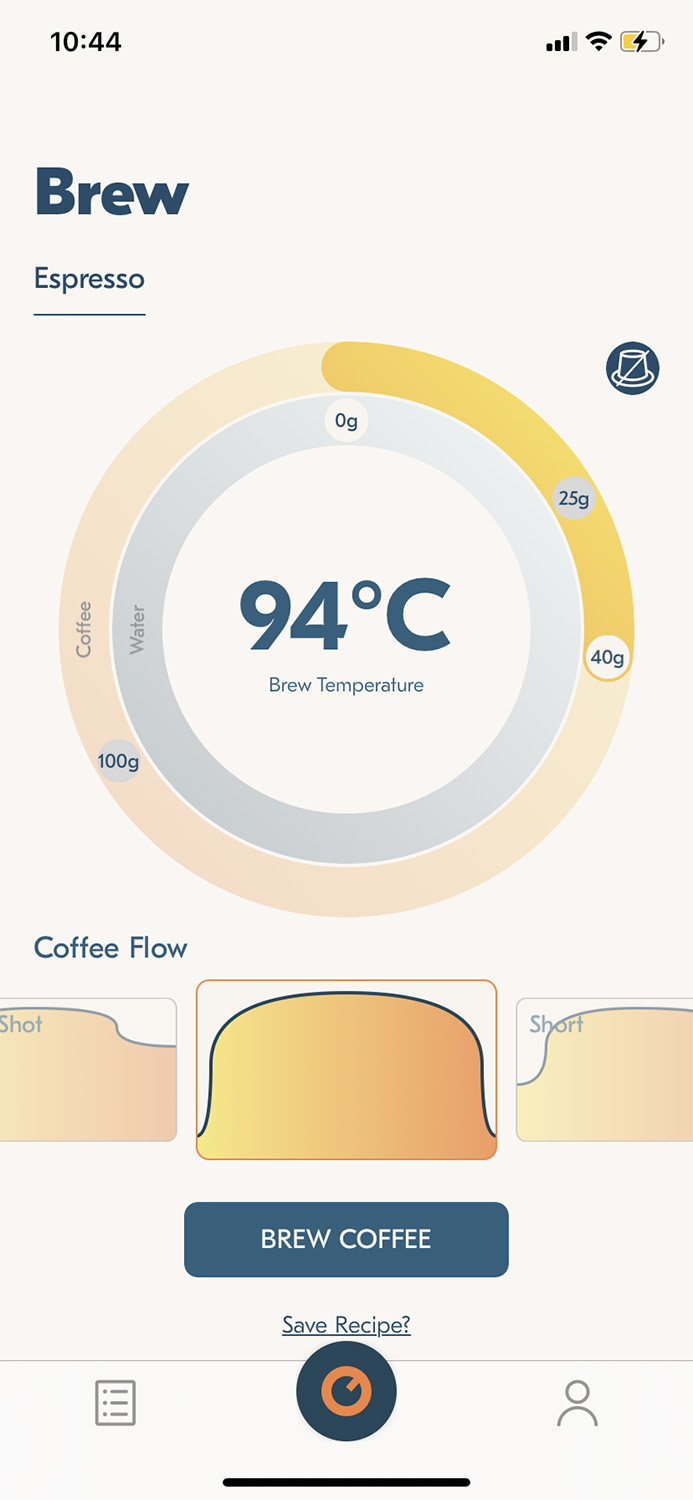Go to the profile tab
693x1500 pixels.
coord(577,1403)
